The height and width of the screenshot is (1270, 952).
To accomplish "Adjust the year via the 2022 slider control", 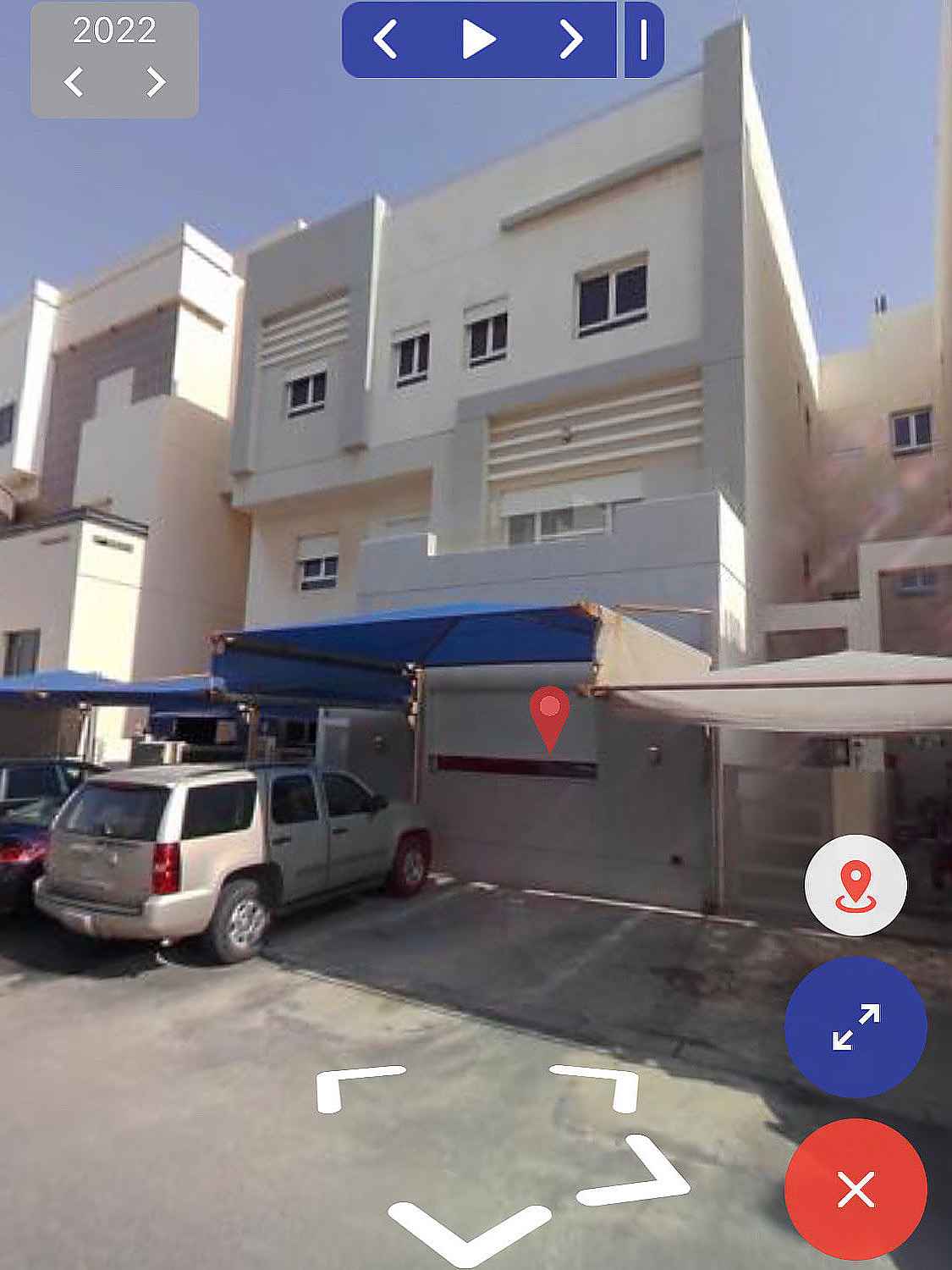I will pos(113,34).
